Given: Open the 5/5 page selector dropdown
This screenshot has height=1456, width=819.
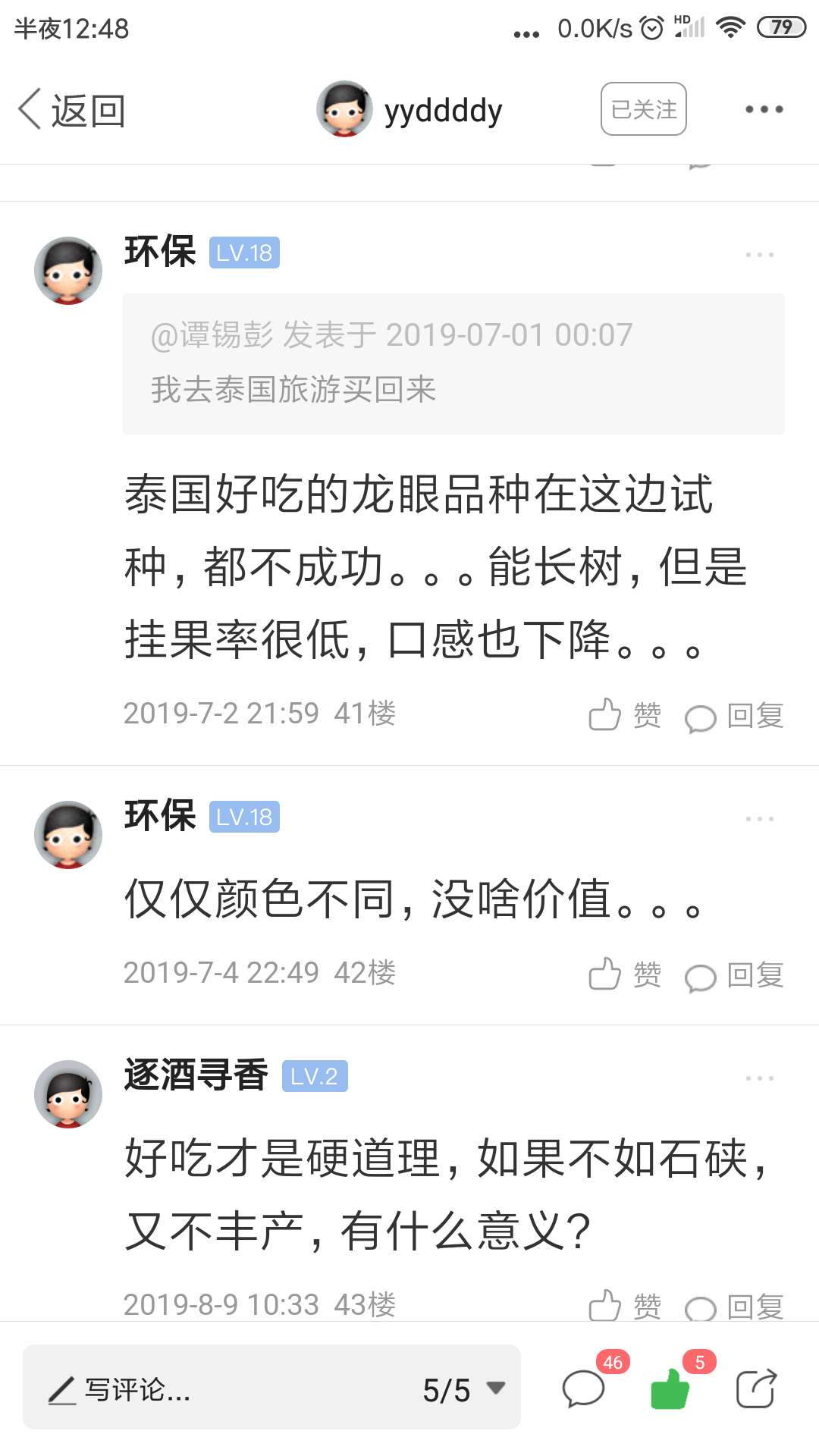Looking at the screenshot, I should pos(464,1389).
